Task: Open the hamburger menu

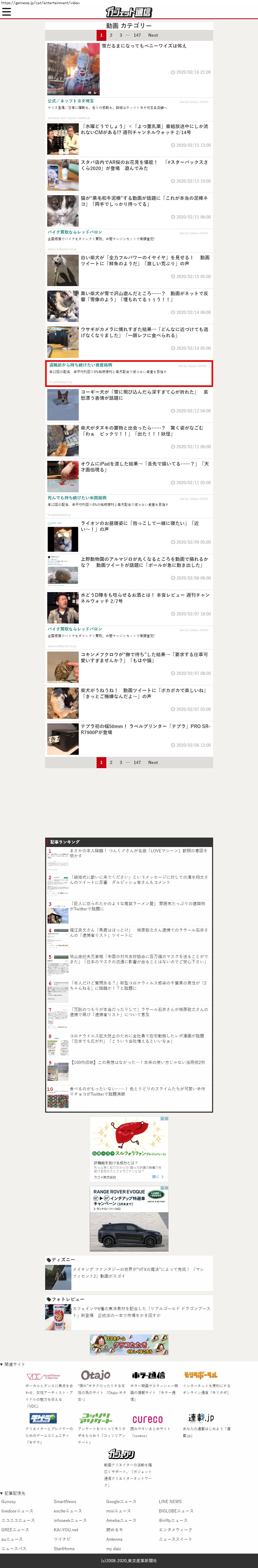Action: click(x=7, y=12)
